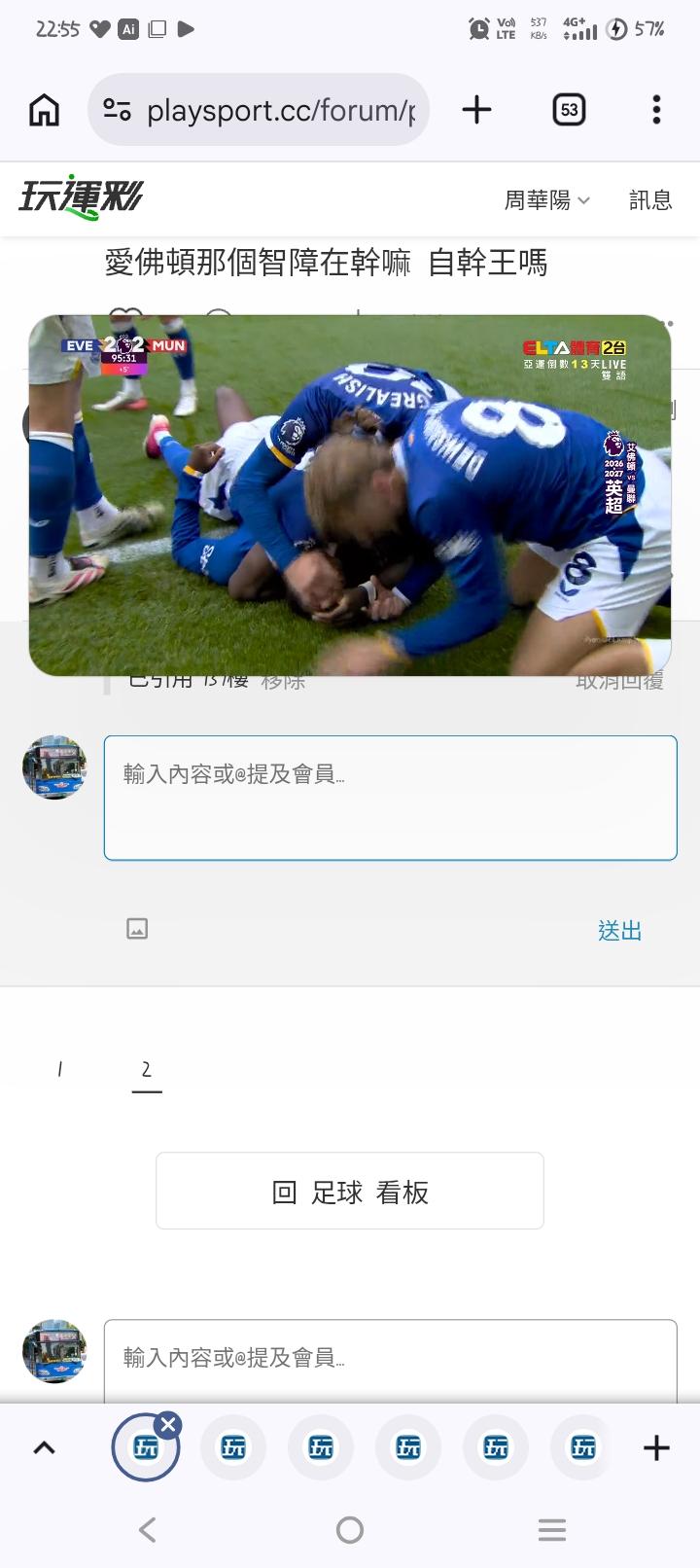700x1568 pixels.
Task: Return to the 足球 看板 board
Action: point(350,1192)
